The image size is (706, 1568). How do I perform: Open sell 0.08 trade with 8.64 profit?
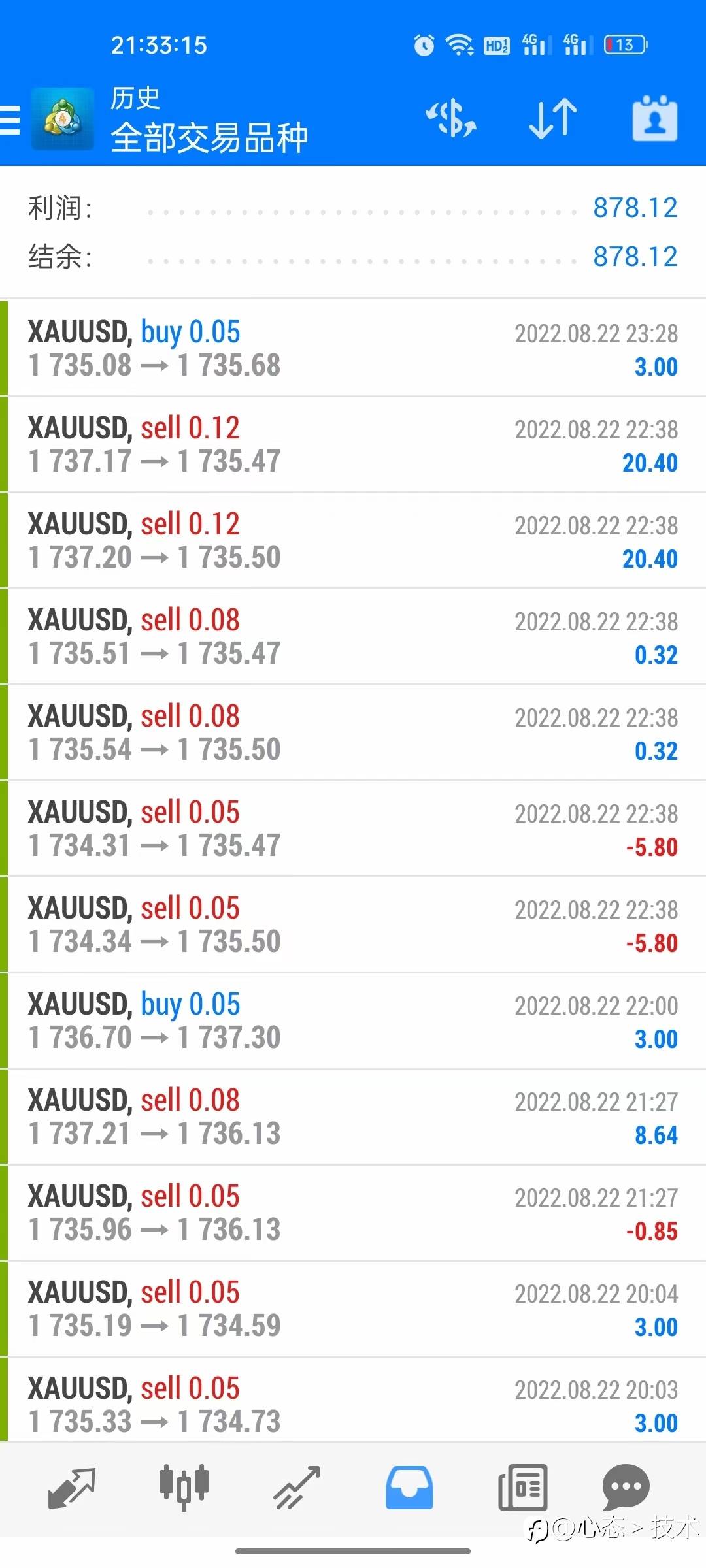coord(353,1117)
